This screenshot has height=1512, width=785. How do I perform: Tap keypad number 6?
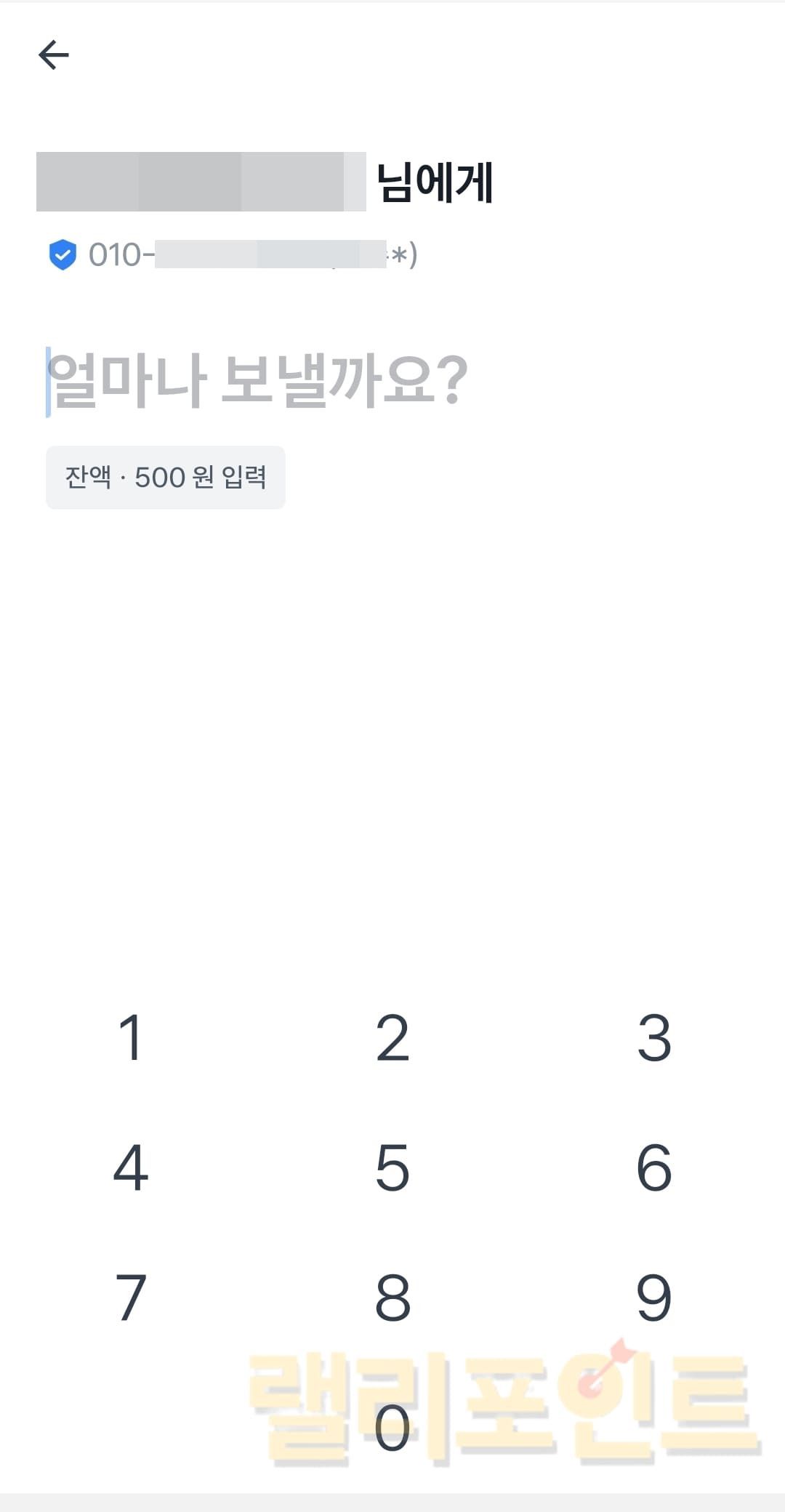click(x=653, y=1167)
